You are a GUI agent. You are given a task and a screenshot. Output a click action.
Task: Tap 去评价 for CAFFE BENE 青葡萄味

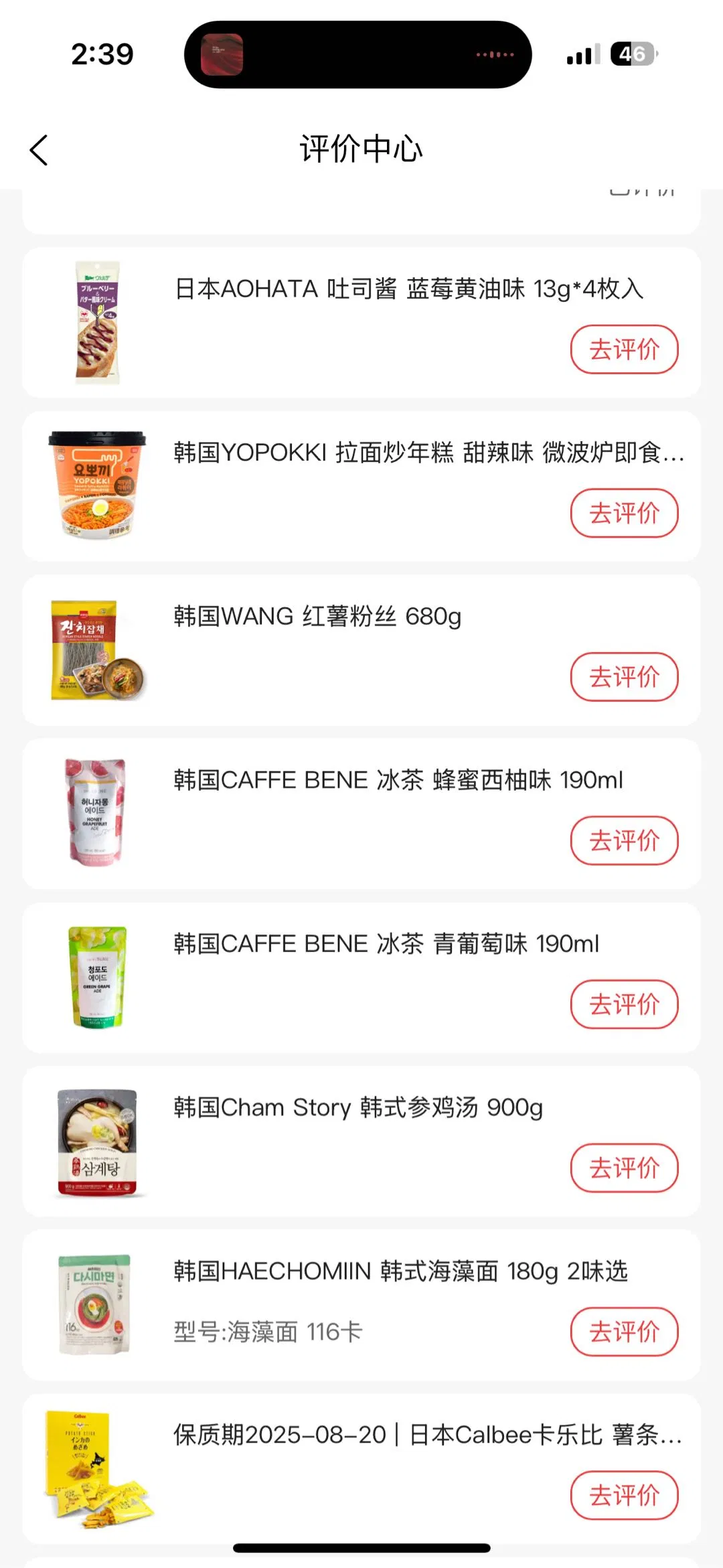tap(624, 1004)
